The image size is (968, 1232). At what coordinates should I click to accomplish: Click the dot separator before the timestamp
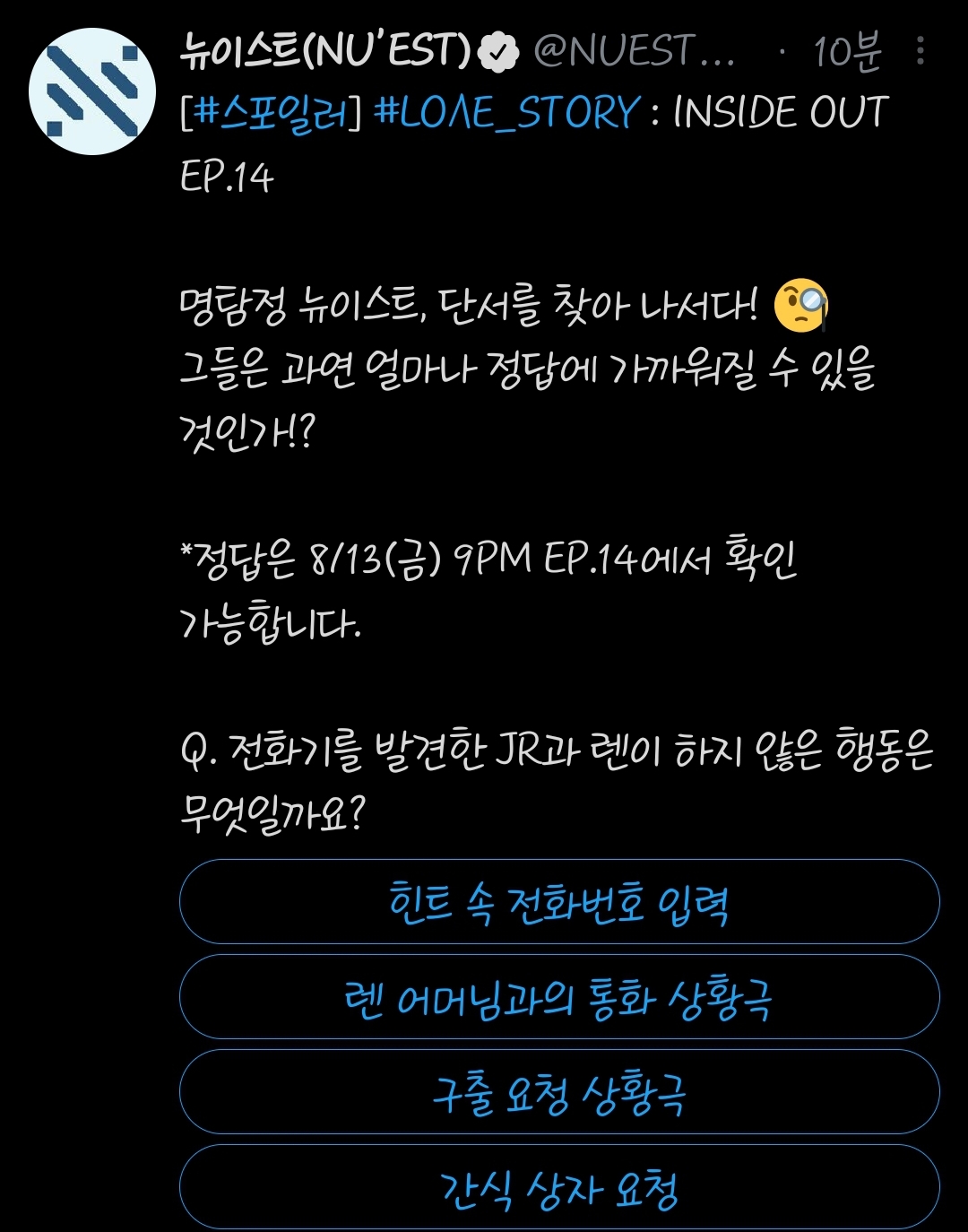pos(781,51)
